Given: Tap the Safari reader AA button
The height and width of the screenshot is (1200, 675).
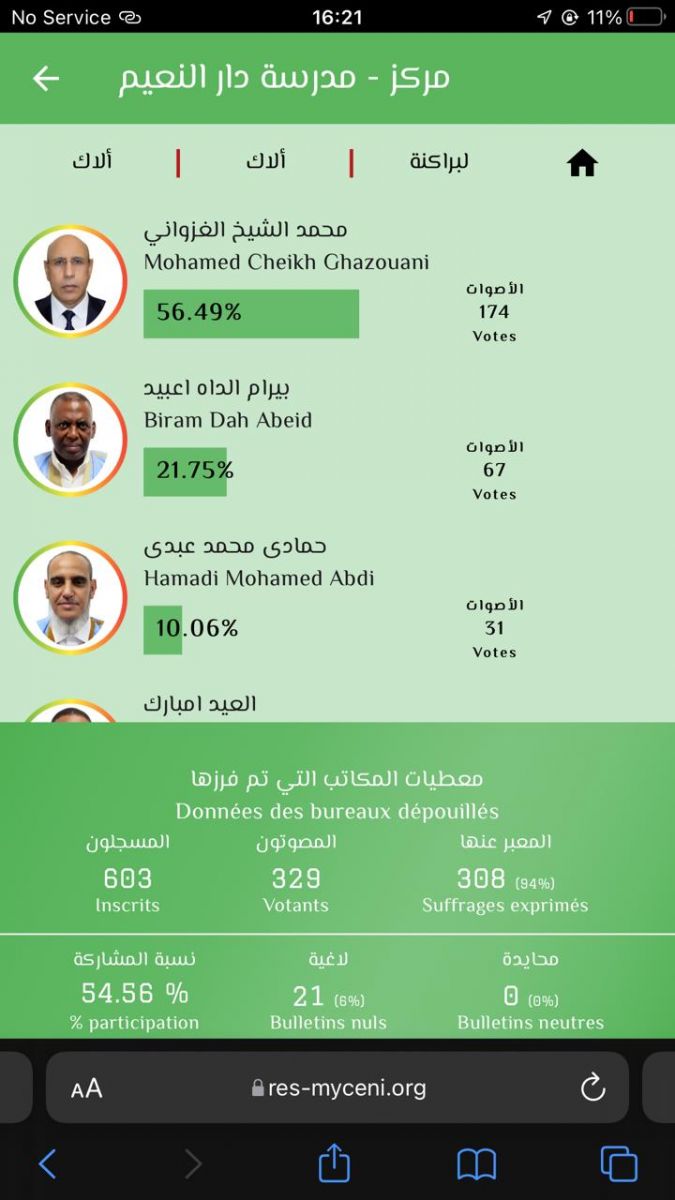Looking at the screenshot, I should coord(87,1089).
